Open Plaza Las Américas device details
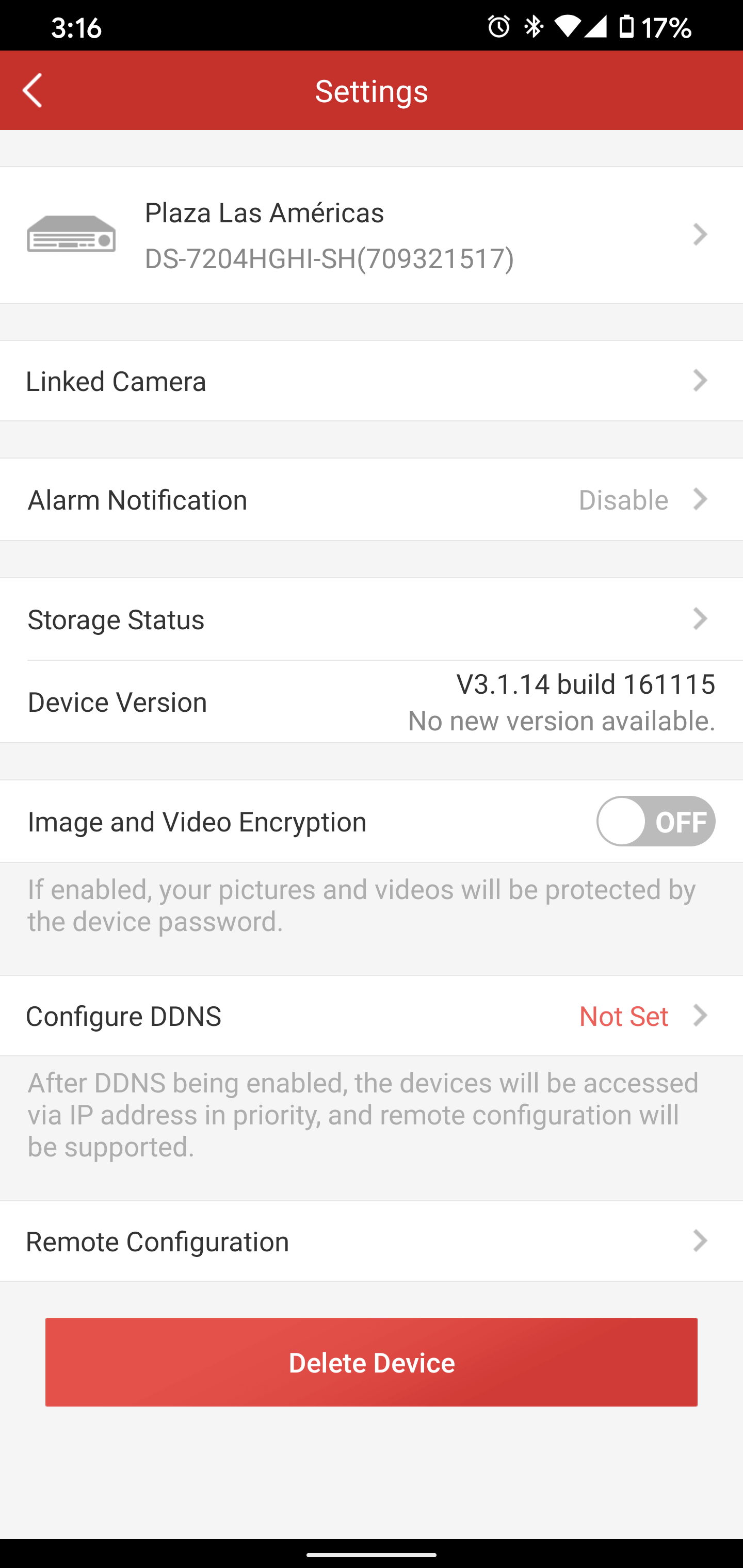The height and width of the screenshot is (1568, 743). (x=370, y=235)
